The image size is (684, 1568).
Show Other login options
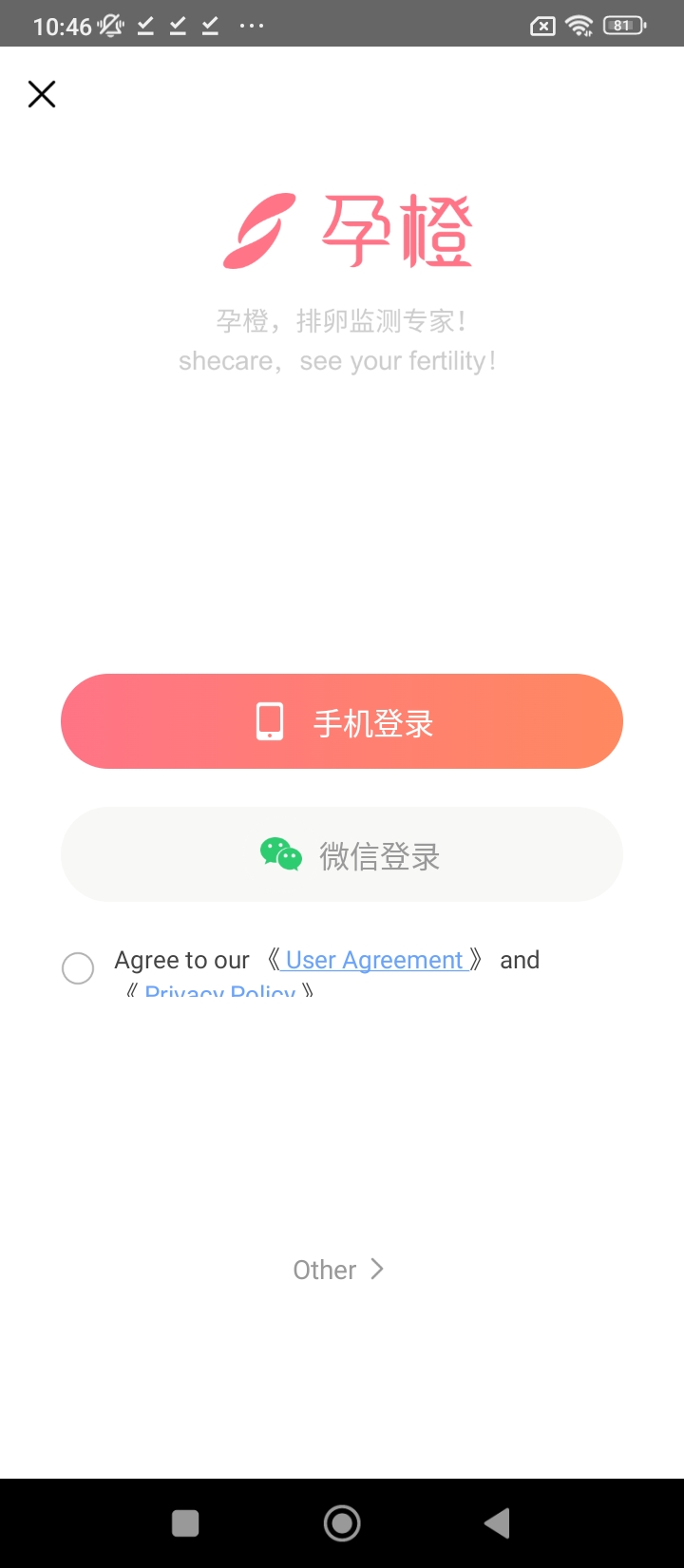[x=338, y=1270]
